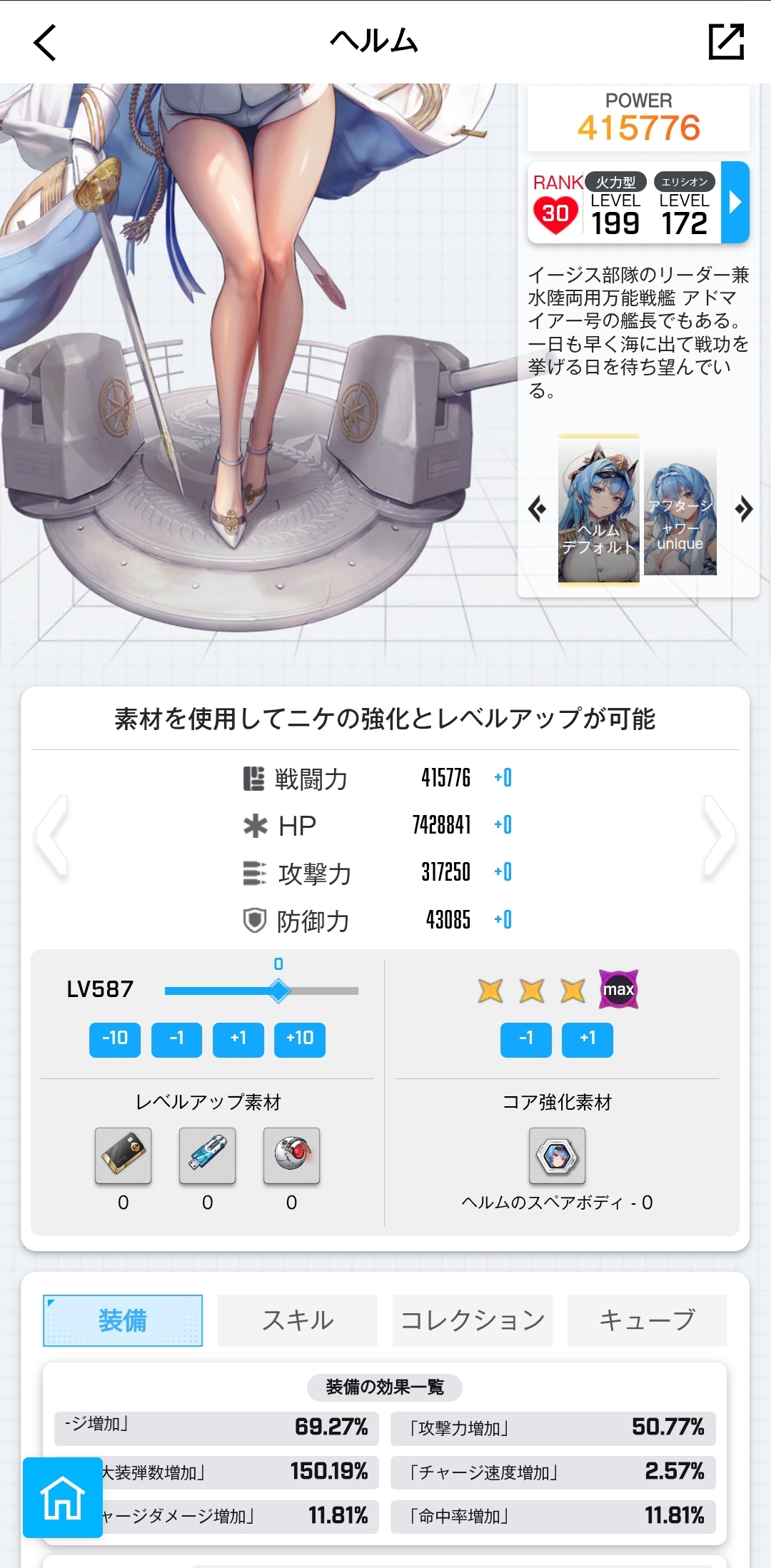Increase the level by 10

click(x=300, y=1039)
